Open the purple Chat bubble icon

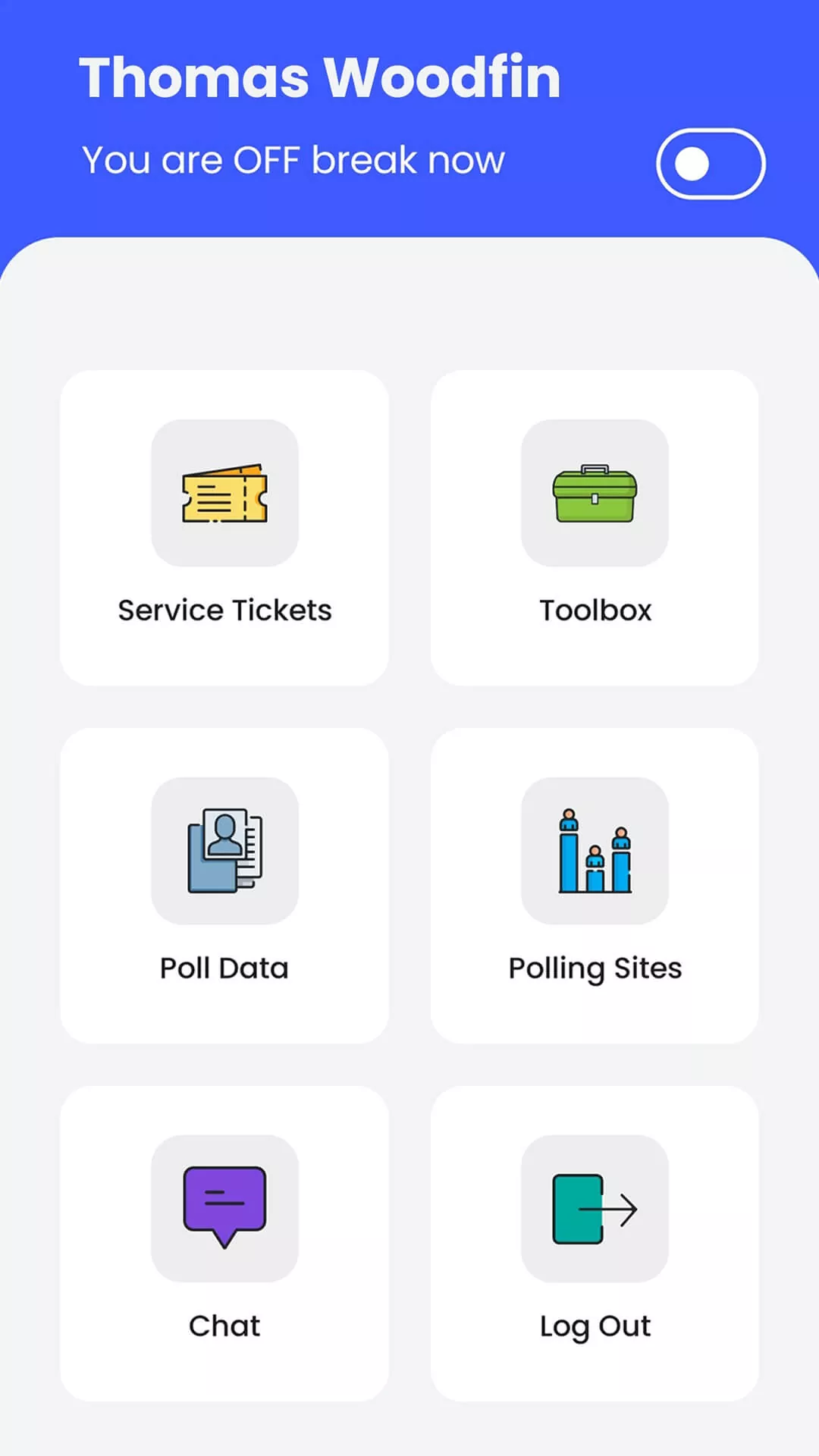(224, 1209)
